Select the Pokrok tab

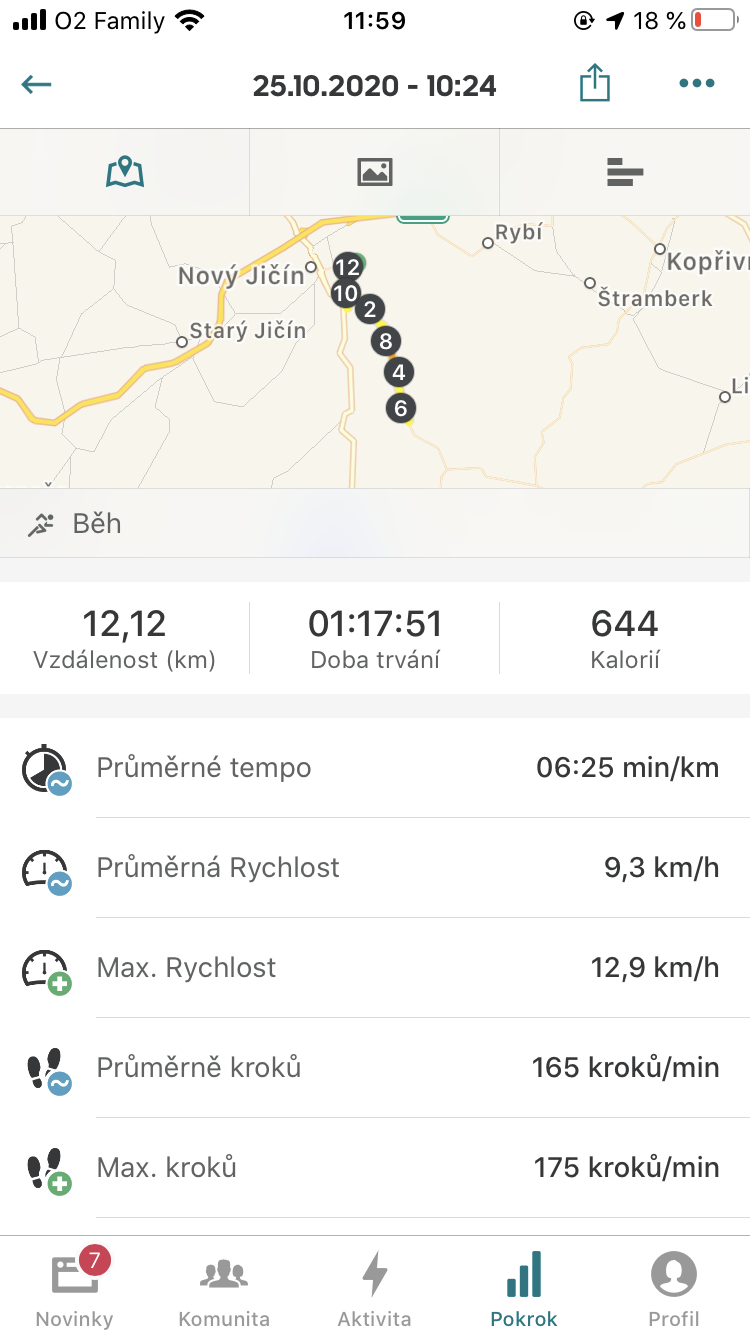click(x=524, y=1288)
